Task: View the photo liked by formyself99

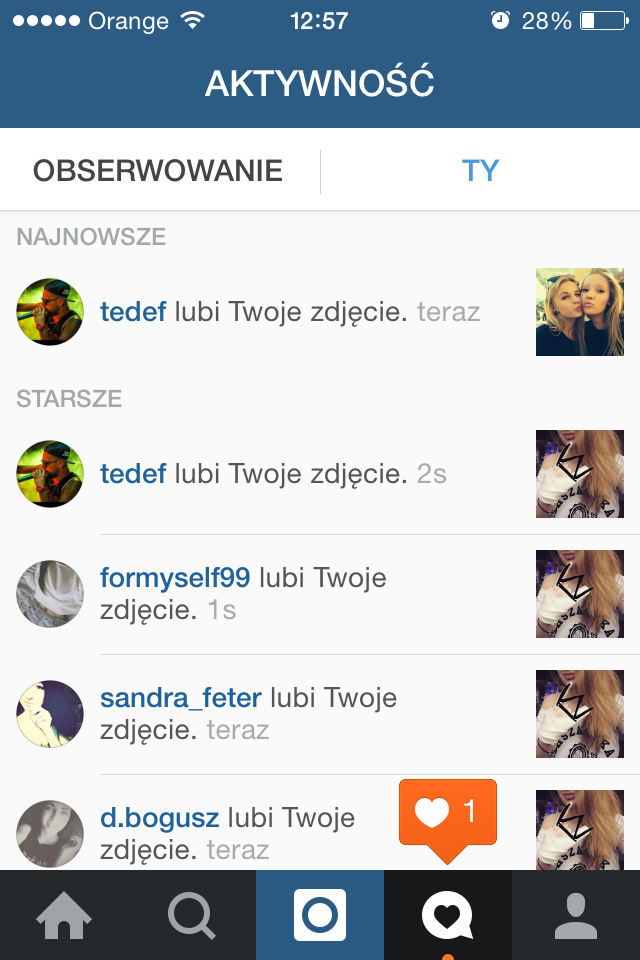Action: pyautogui.click(x=580, y=594)
